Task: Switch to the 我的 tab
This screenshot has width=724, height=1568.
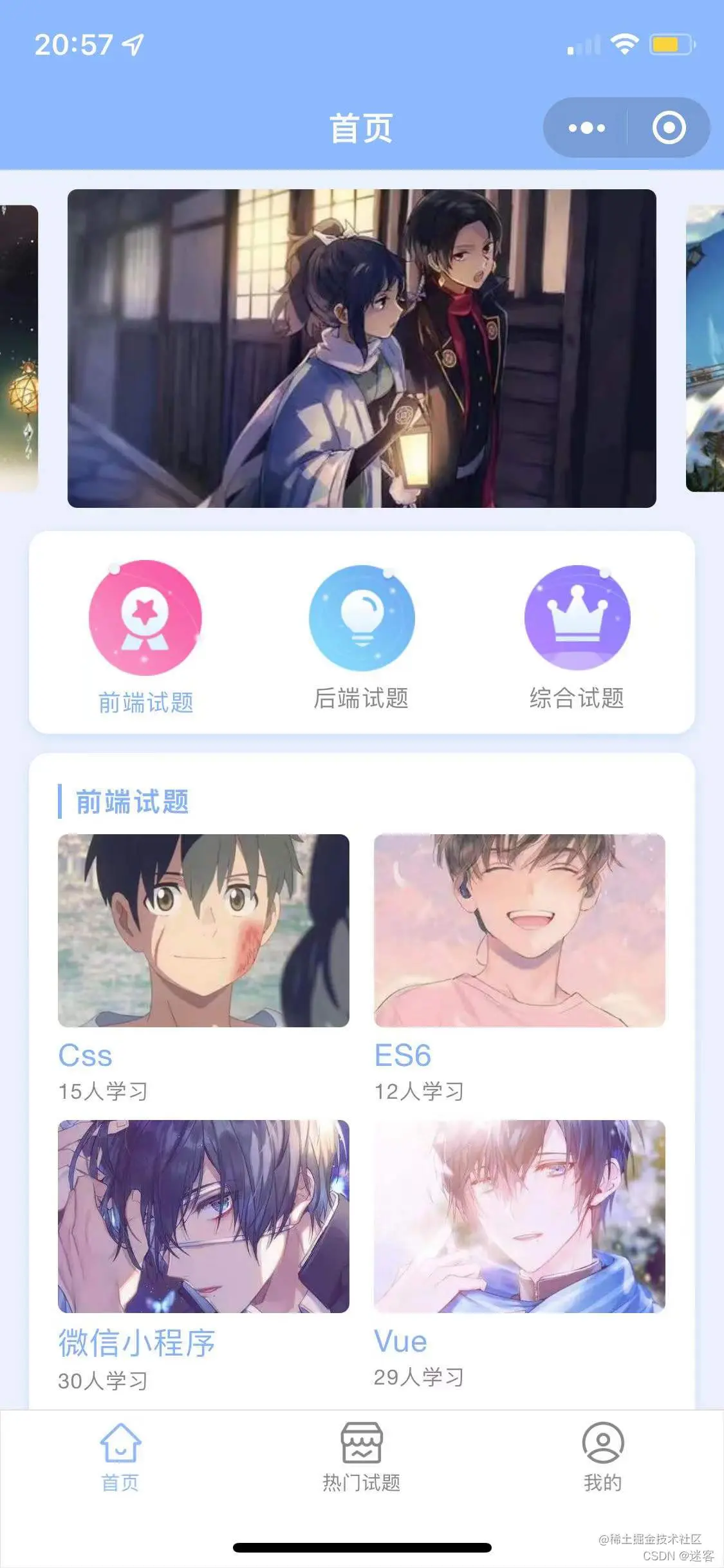Action: click(x=602, y=1457)
